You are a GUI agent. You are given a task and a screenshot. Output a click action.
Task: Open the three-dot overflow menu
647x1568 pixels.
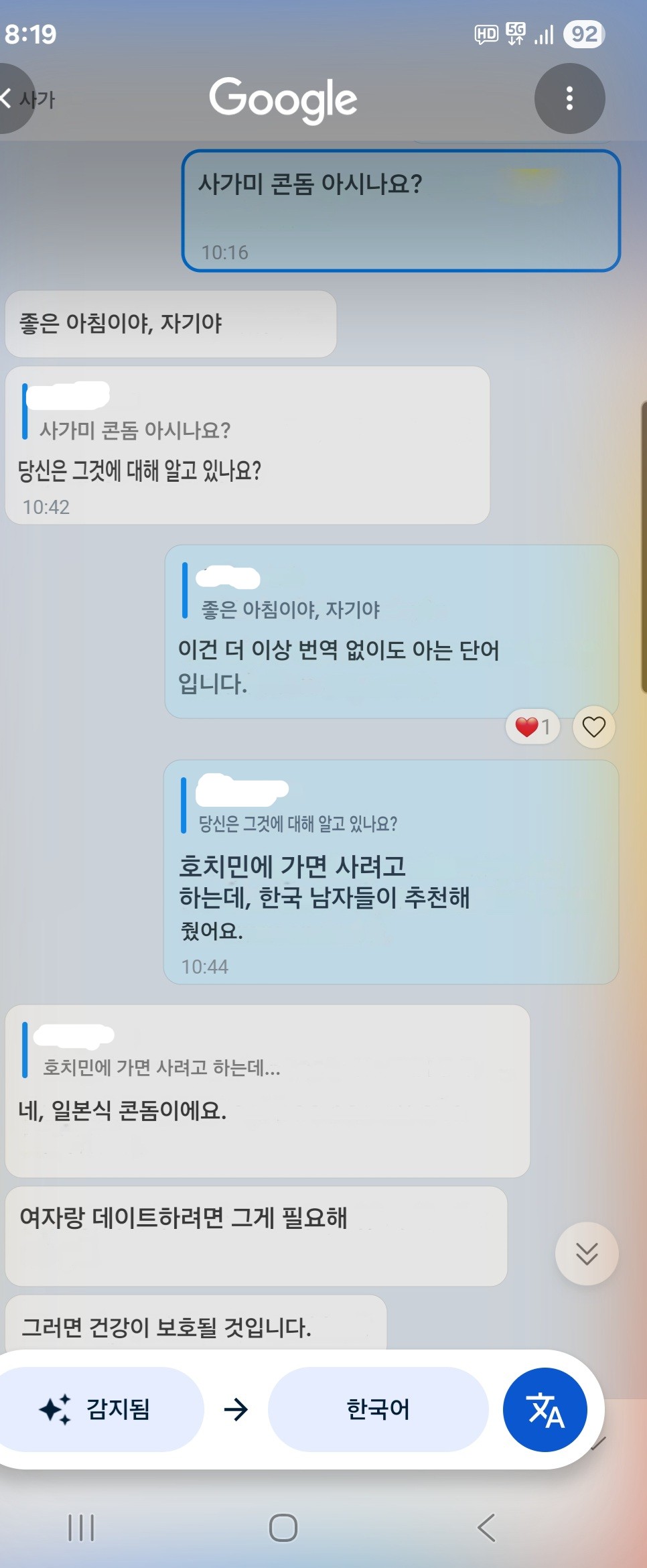coord(569,99)
